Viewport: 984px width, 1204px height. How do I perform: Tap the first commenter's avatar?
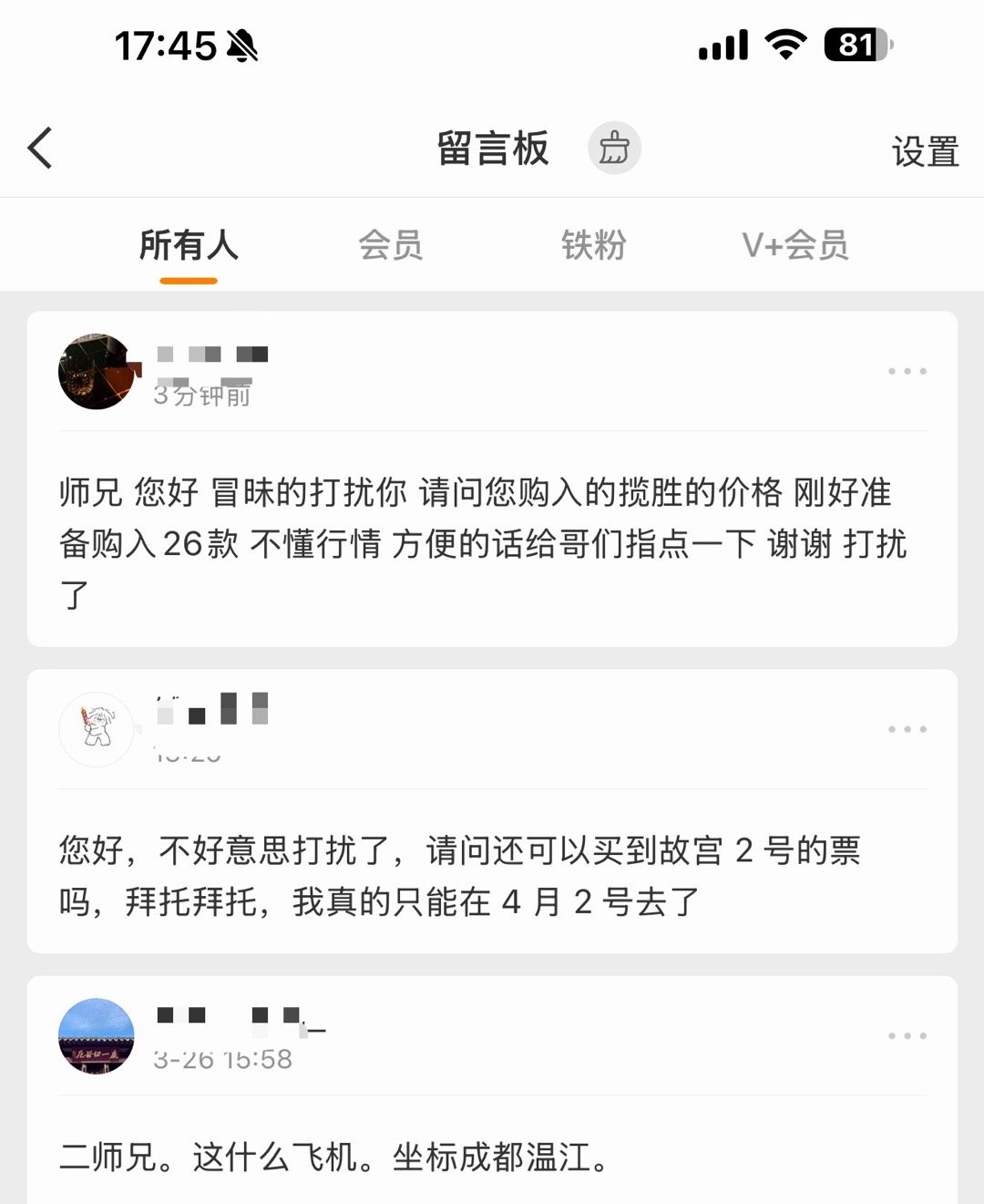[x=96, y=372]
